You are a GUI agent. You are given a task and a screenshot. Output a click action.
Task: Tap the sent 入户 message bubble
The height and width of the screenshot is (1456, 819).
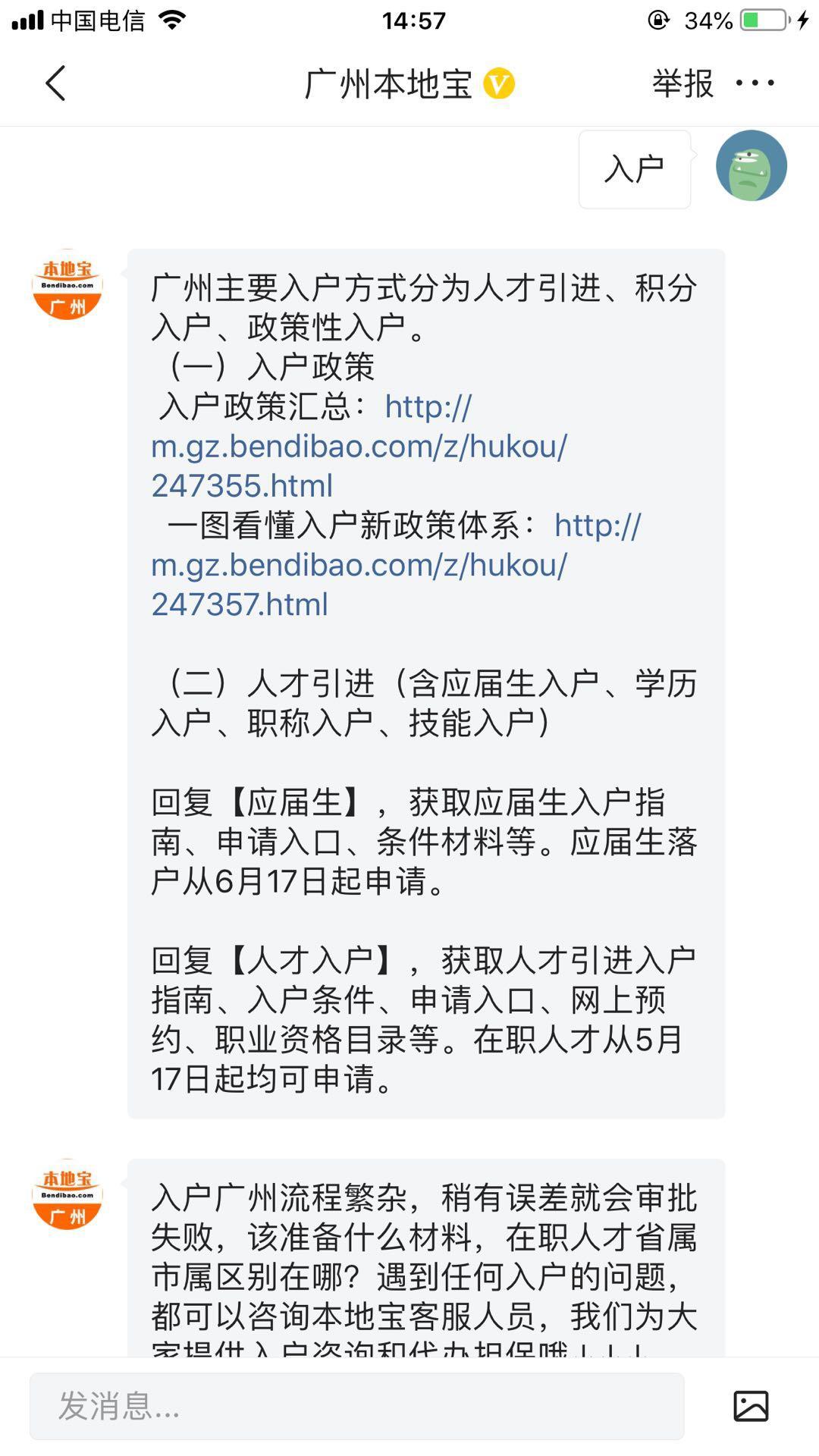coord(635,167)
